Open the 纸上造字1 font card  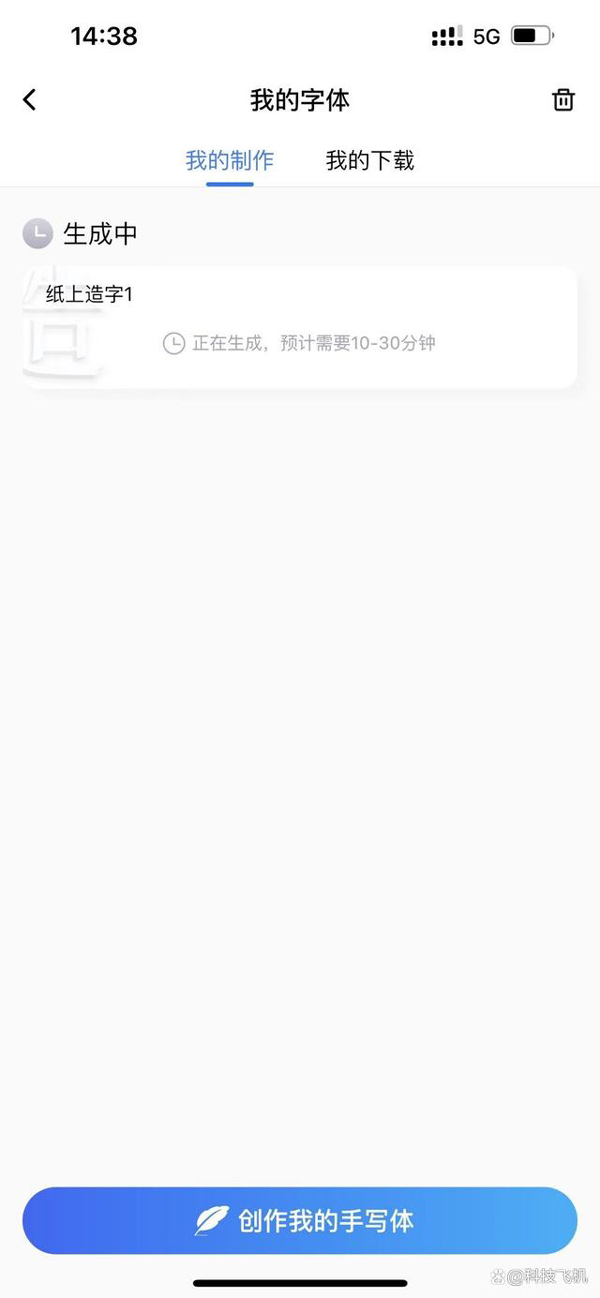click(300, 327)
